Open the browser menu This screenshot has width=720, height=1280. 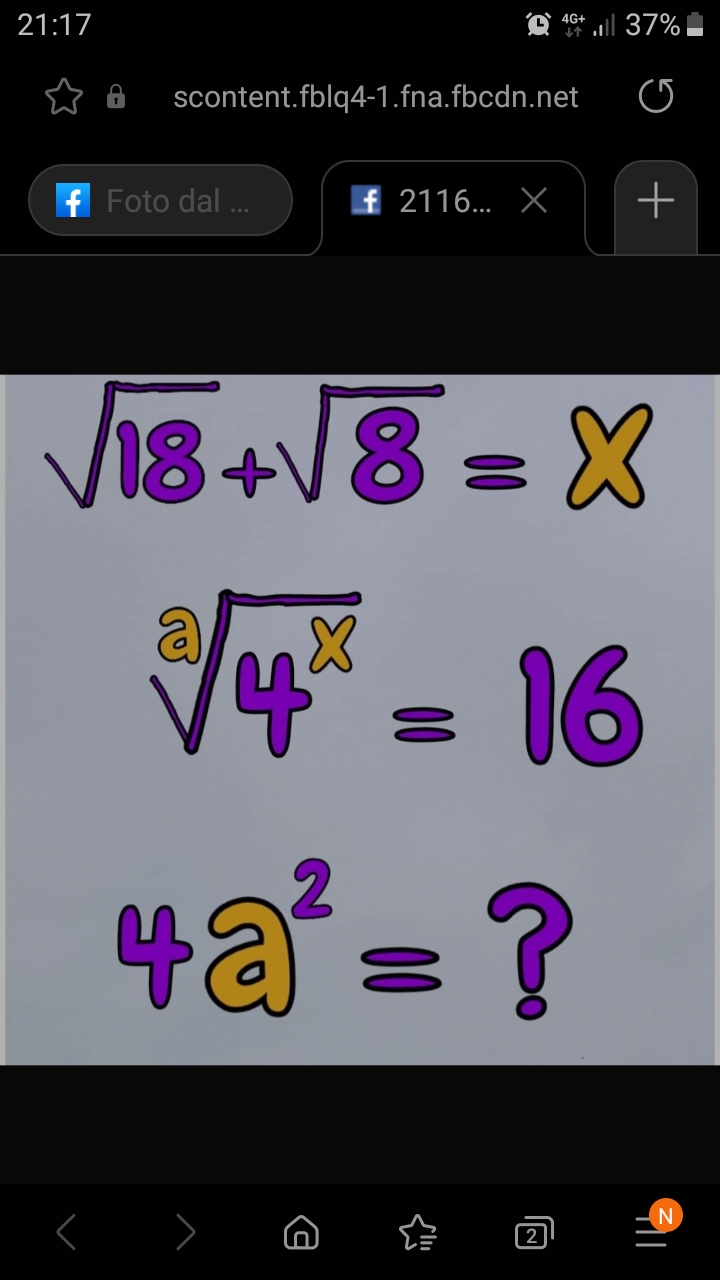pyautogui.click(x=651, y=1234)
